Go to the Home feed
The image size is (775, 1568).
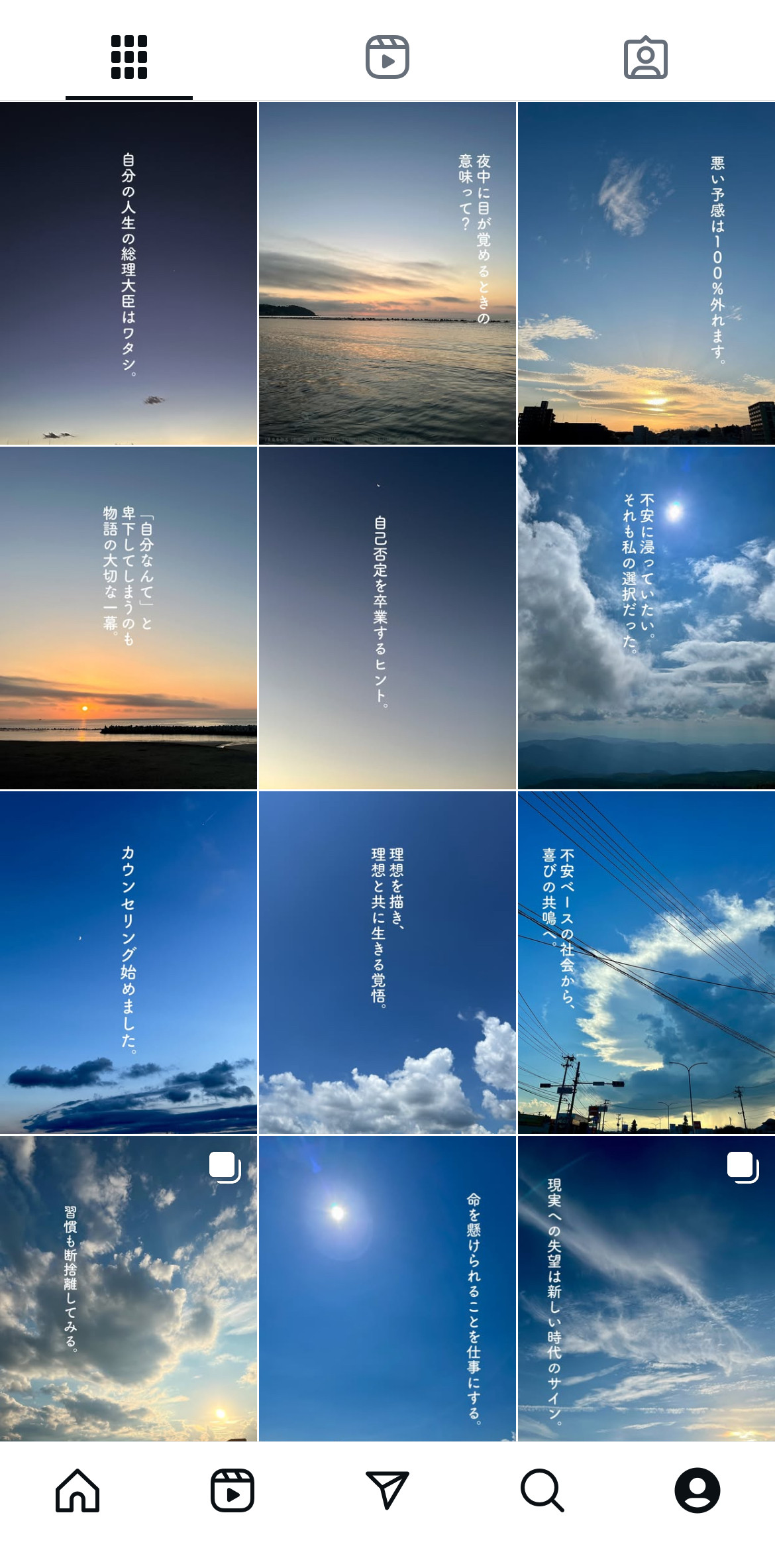click(x=77, y=1490)
